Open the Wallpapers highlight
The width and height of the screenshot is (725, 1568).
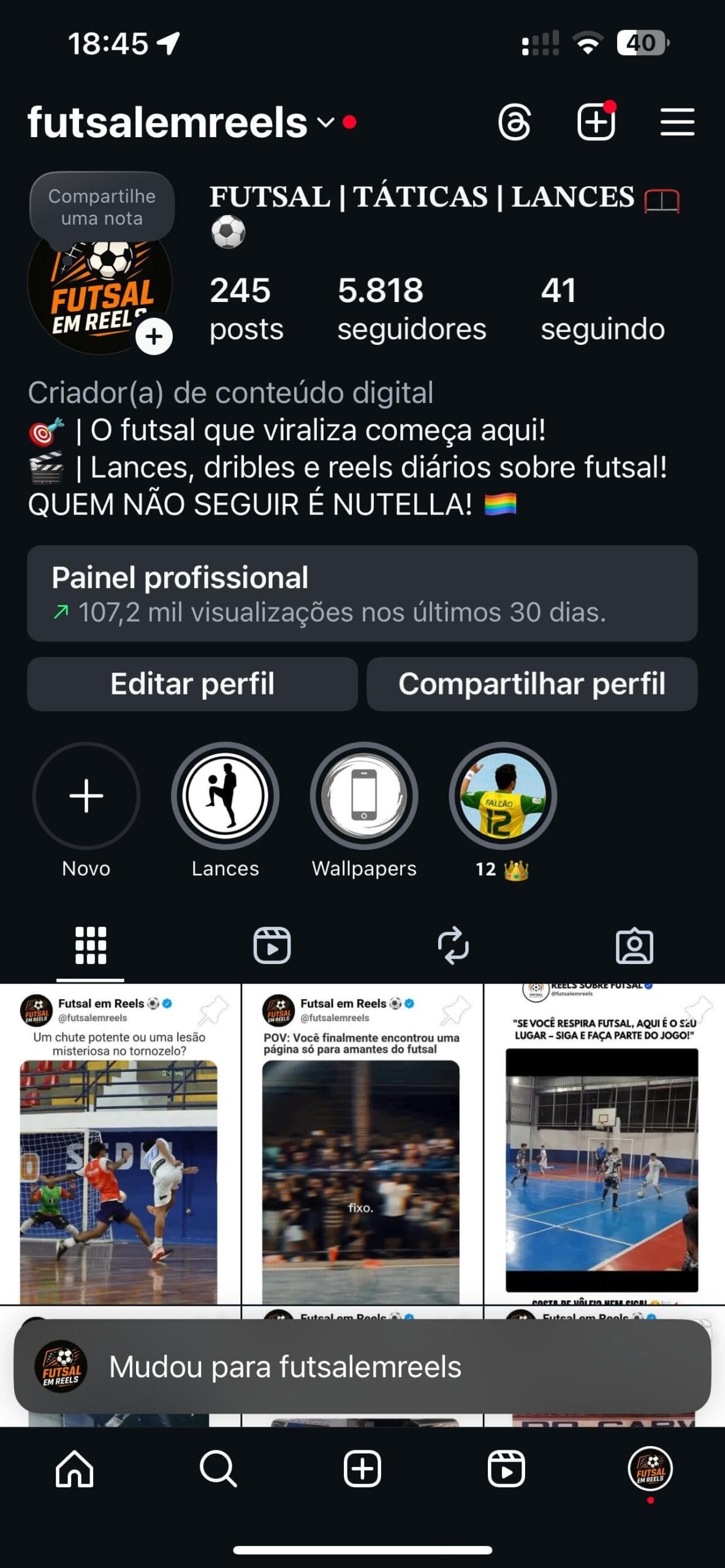click(x=364, y=796)
